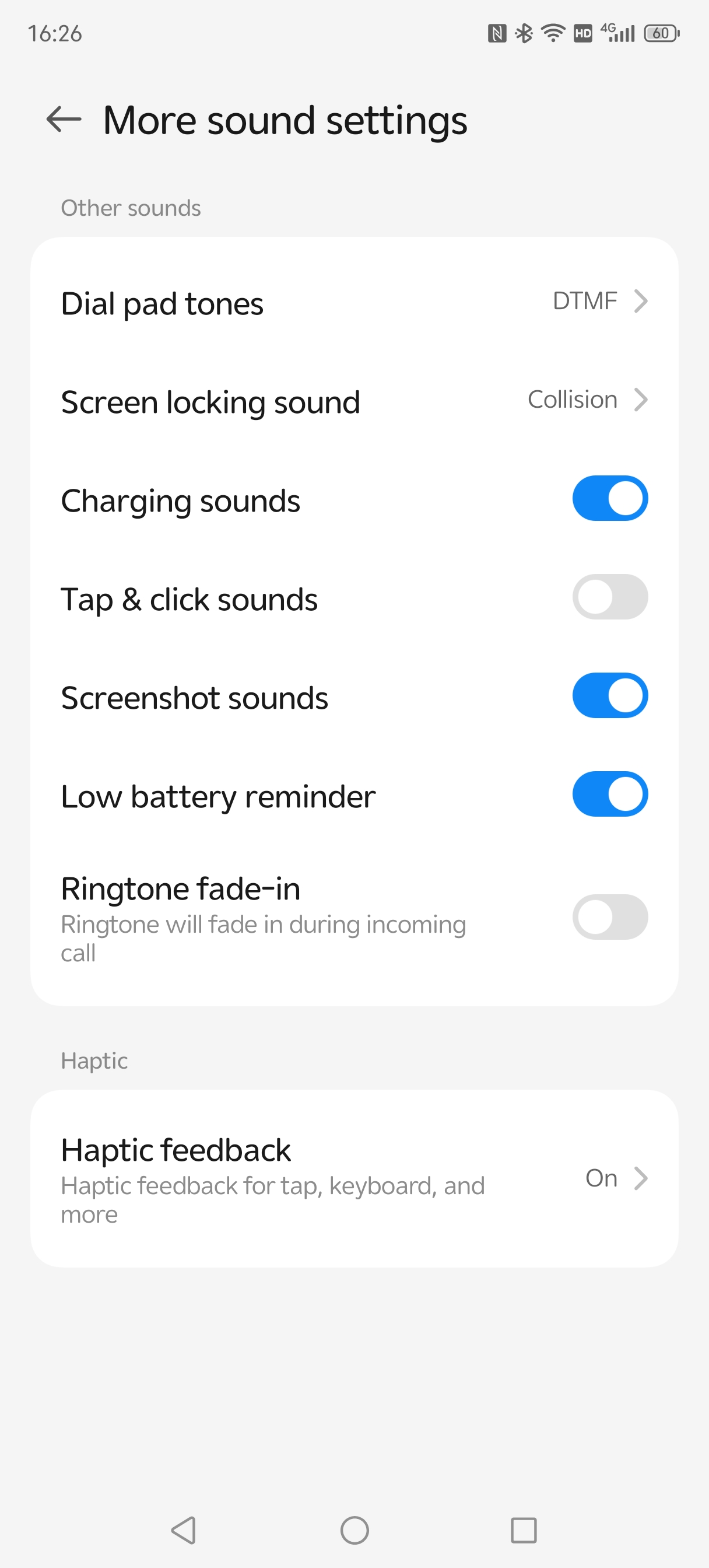Turn off Charging sounds

coord(609,499)
